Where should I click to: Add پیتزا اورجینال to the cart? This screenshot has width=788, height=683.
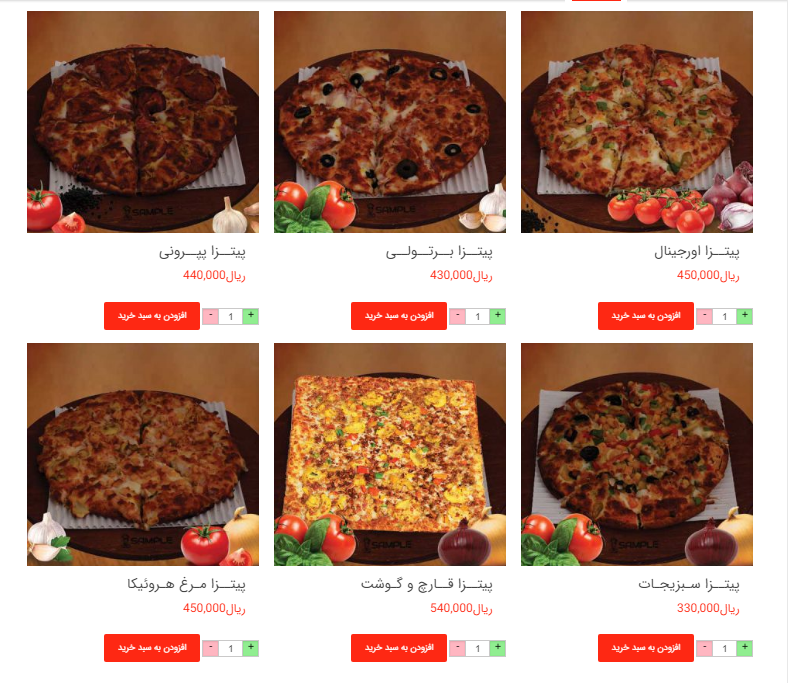(645, 316)
